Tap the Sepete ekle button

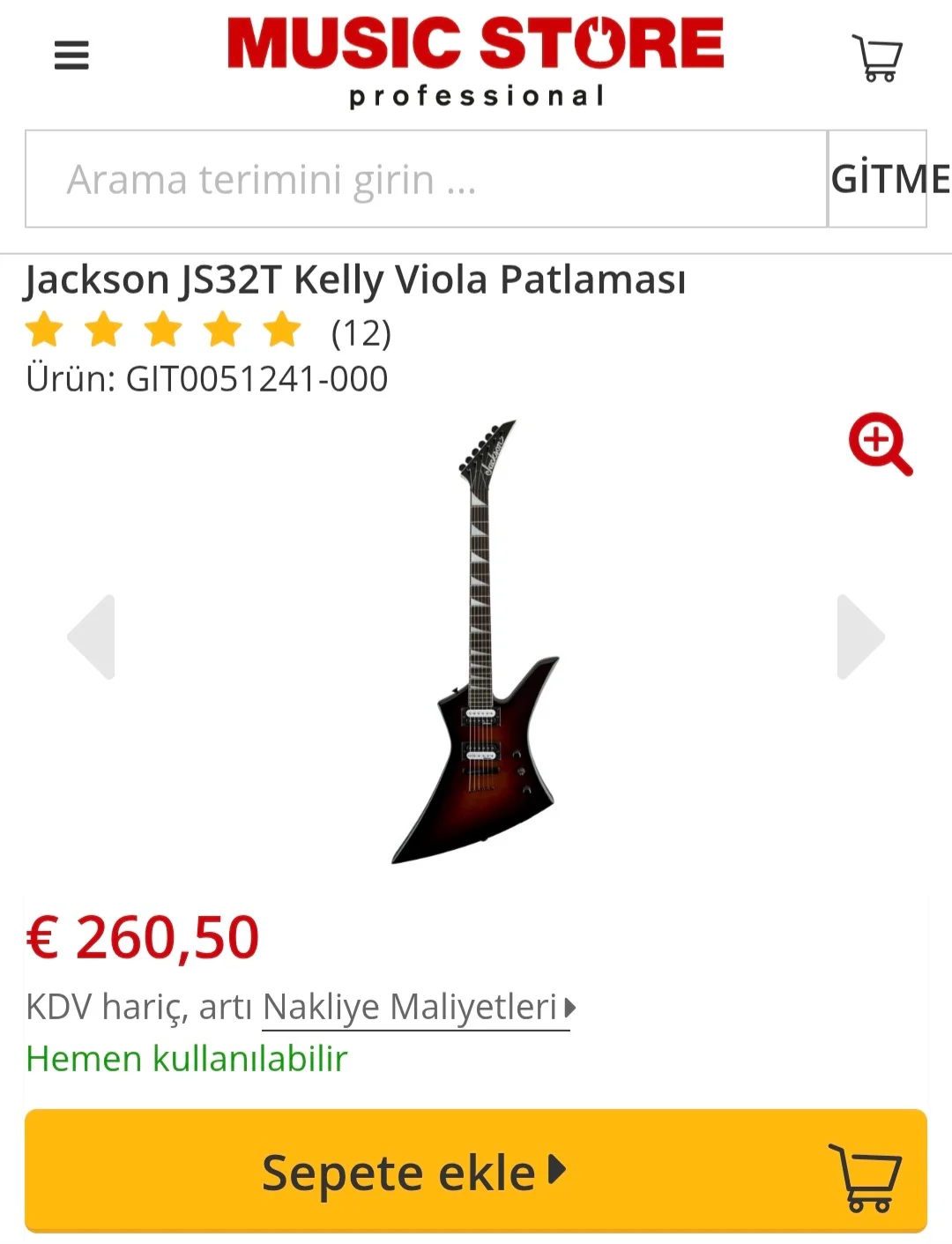tap(476, 1171)
